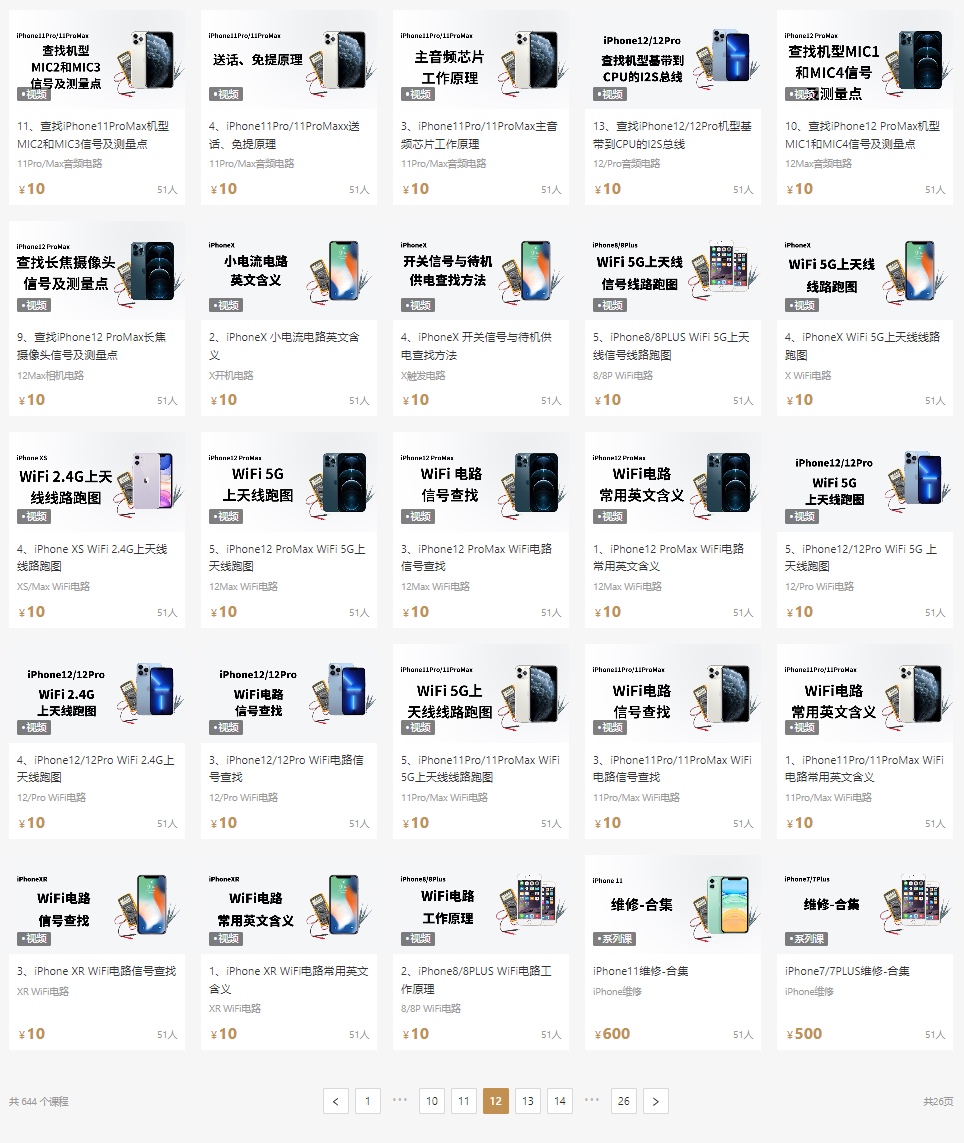Go to the previous page arrow
The width and height of the screenshot is (964, 1143).
(336, 1101)
